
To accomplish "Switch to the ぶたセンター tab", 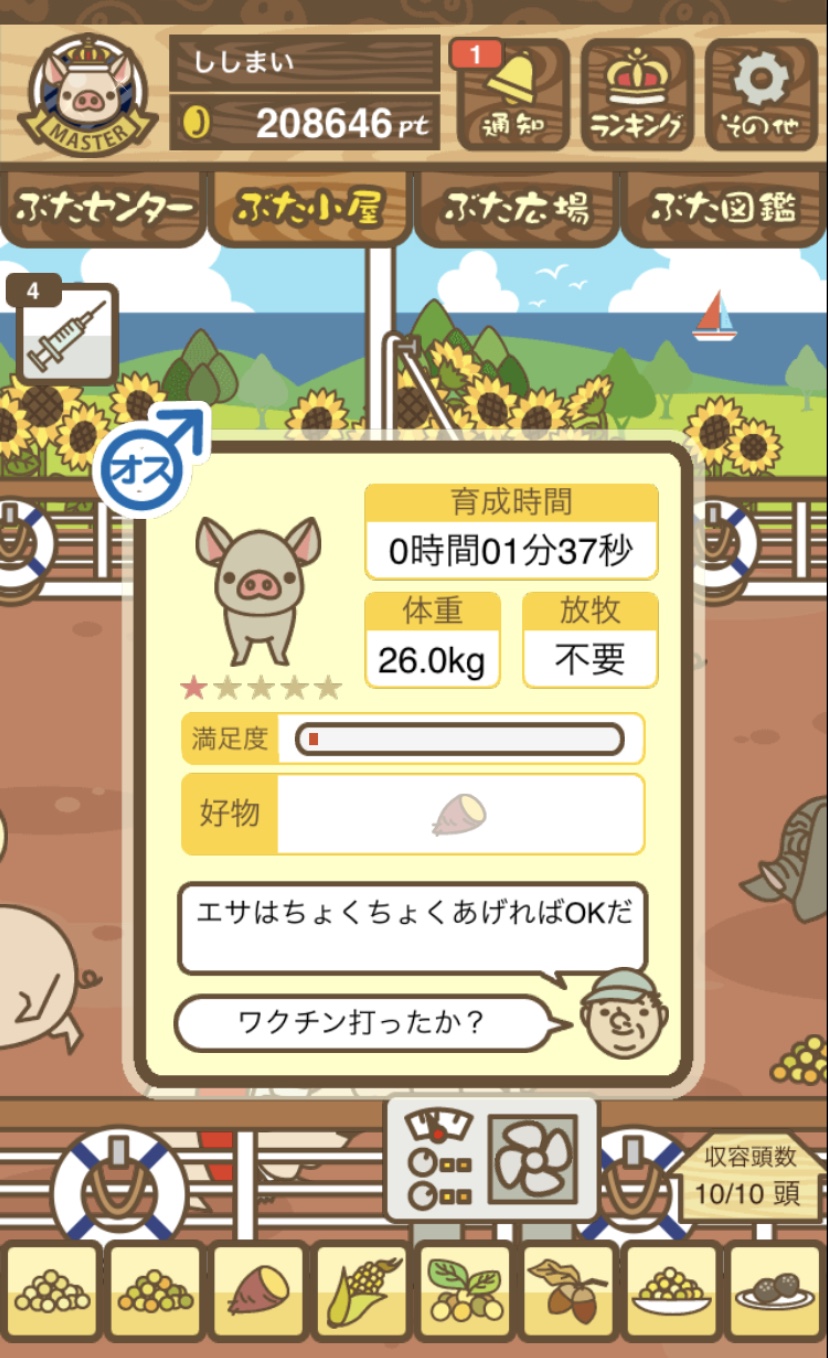I will (x=104, y=208).
